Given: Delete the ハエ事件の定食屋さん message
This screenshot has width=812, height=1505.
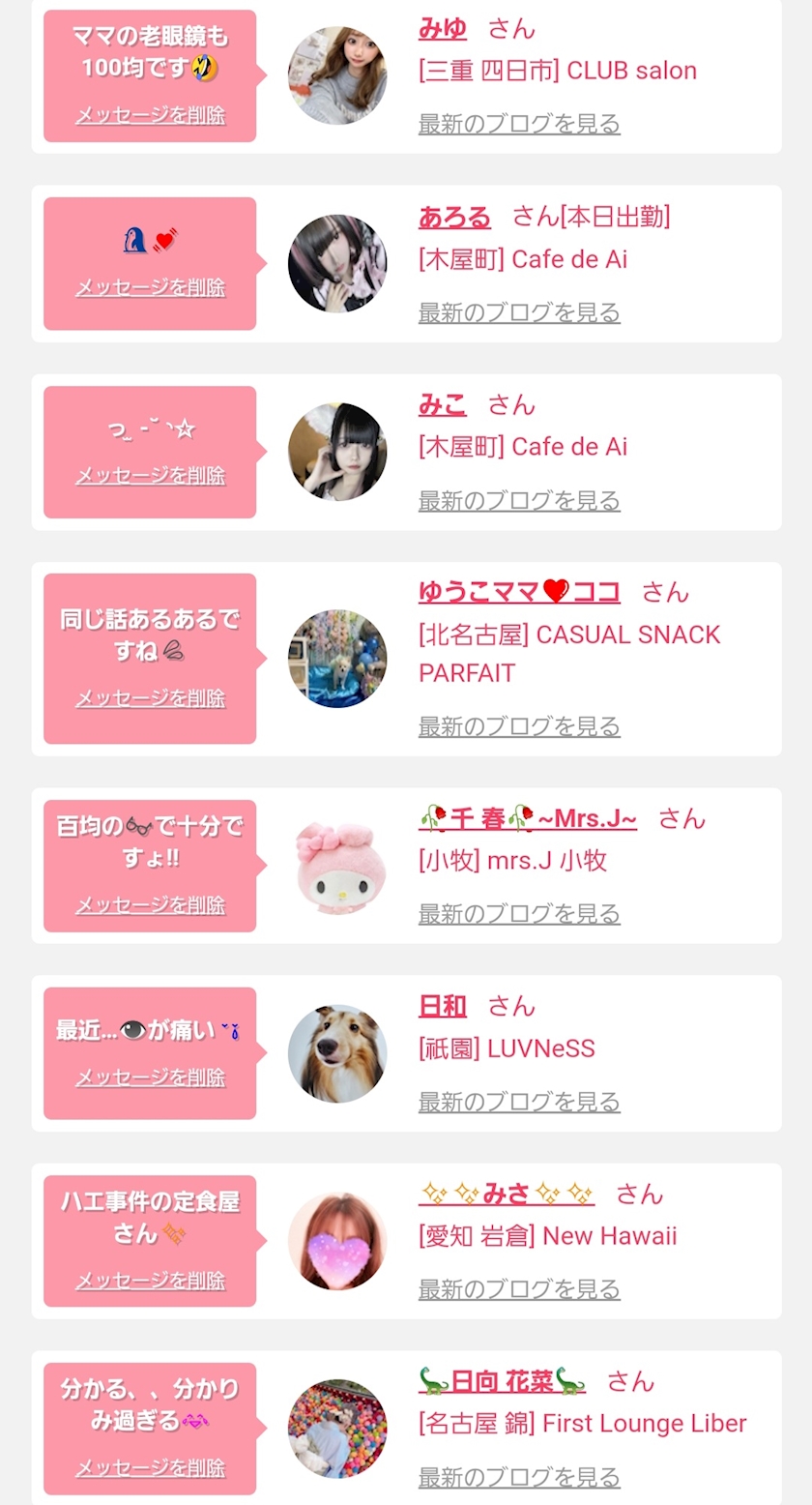Looking at the screenshot, I should (150, 1280).
